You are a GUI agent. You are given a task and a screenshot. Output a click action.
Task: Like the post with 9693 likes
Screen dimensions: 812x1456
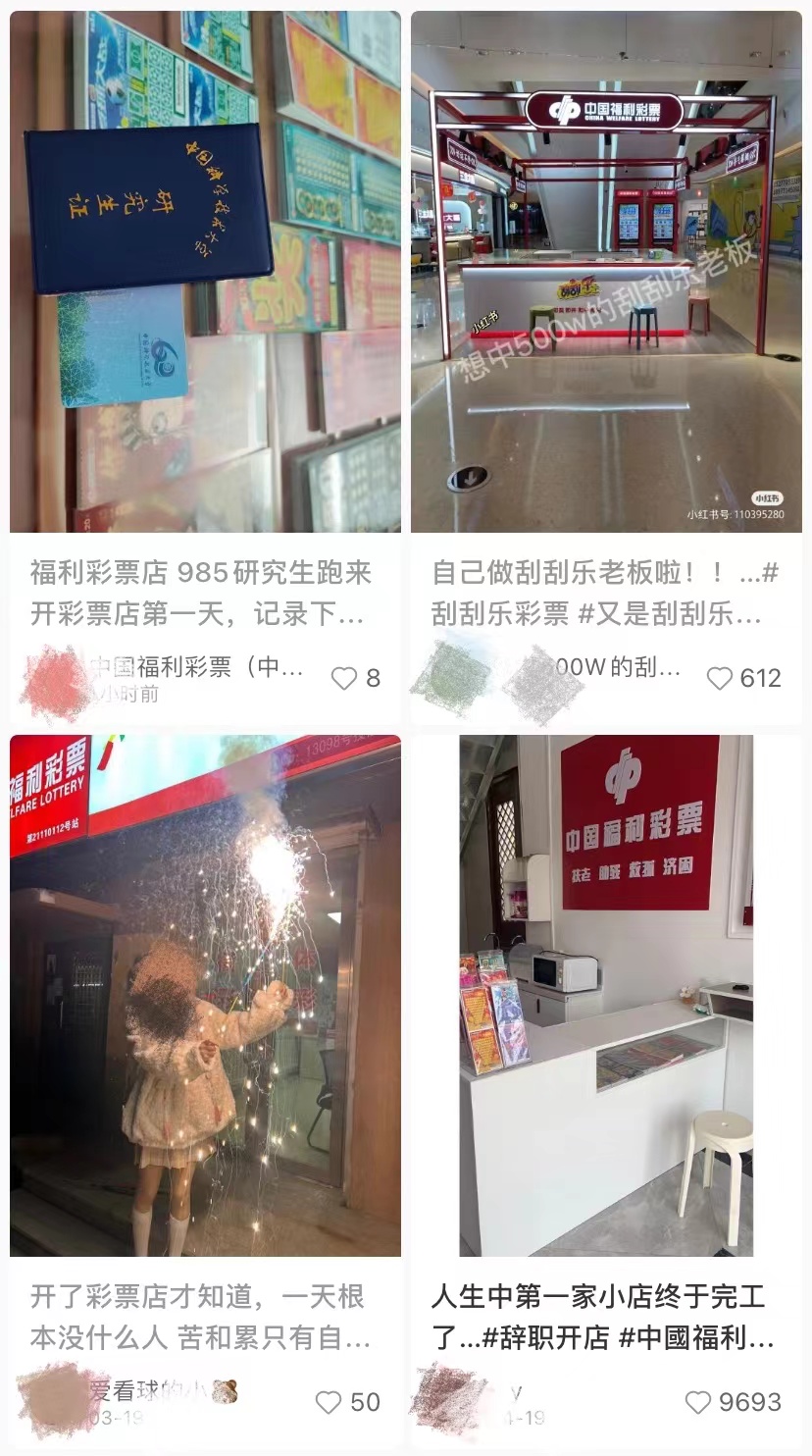(697, 1402)
